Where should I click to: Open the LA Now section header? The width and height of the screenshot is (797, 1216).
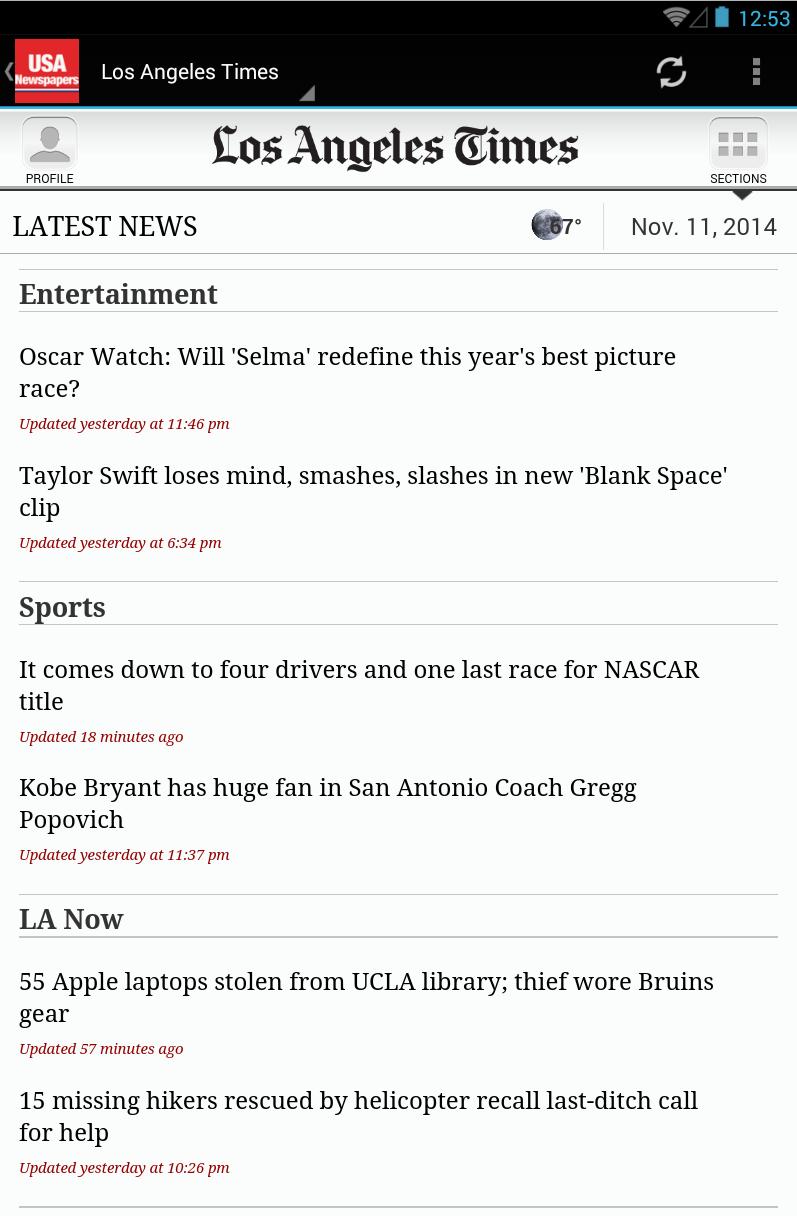(71, 918)
